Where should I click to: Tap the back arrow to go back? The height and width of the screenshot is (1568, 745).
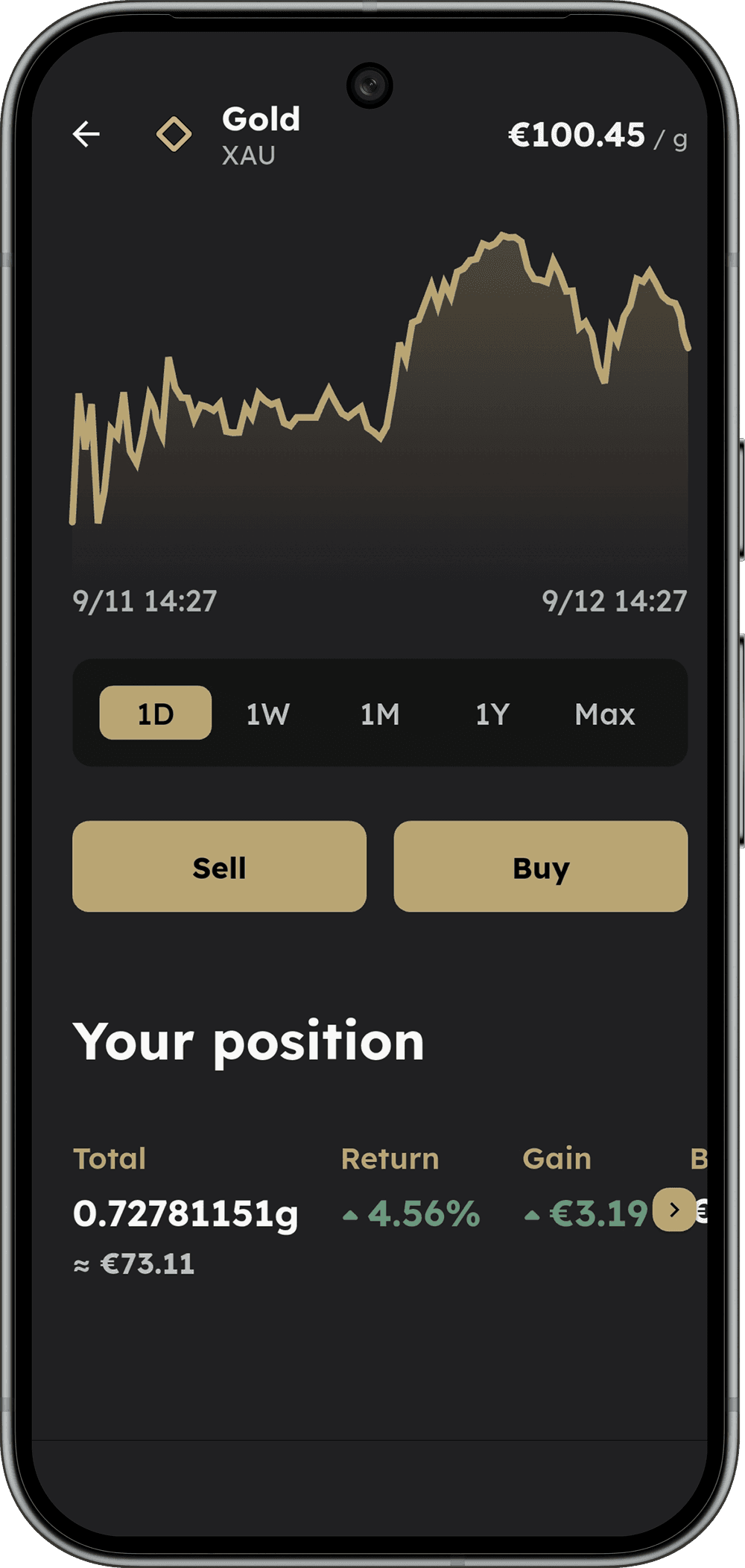click(x=87, y=134)
